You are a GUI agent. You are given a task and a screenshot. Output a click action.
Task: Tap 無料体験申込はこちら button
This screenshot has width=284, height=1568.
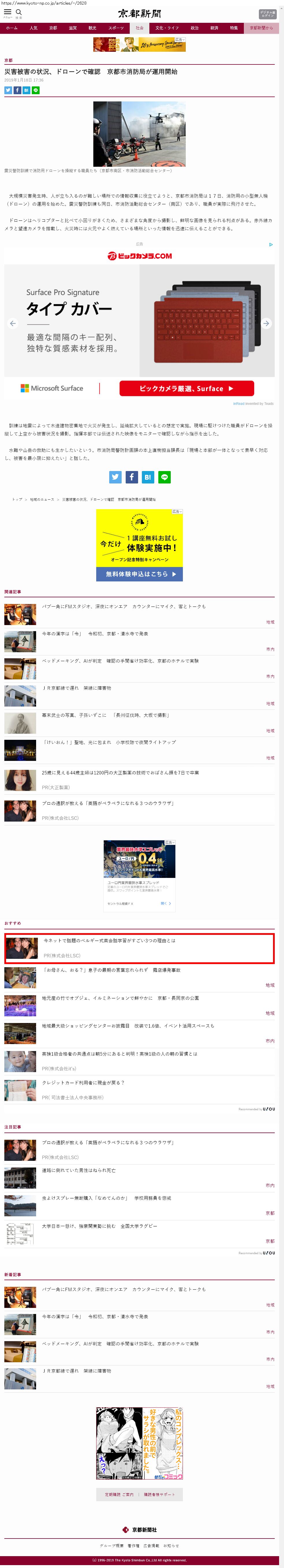(139, 573)
